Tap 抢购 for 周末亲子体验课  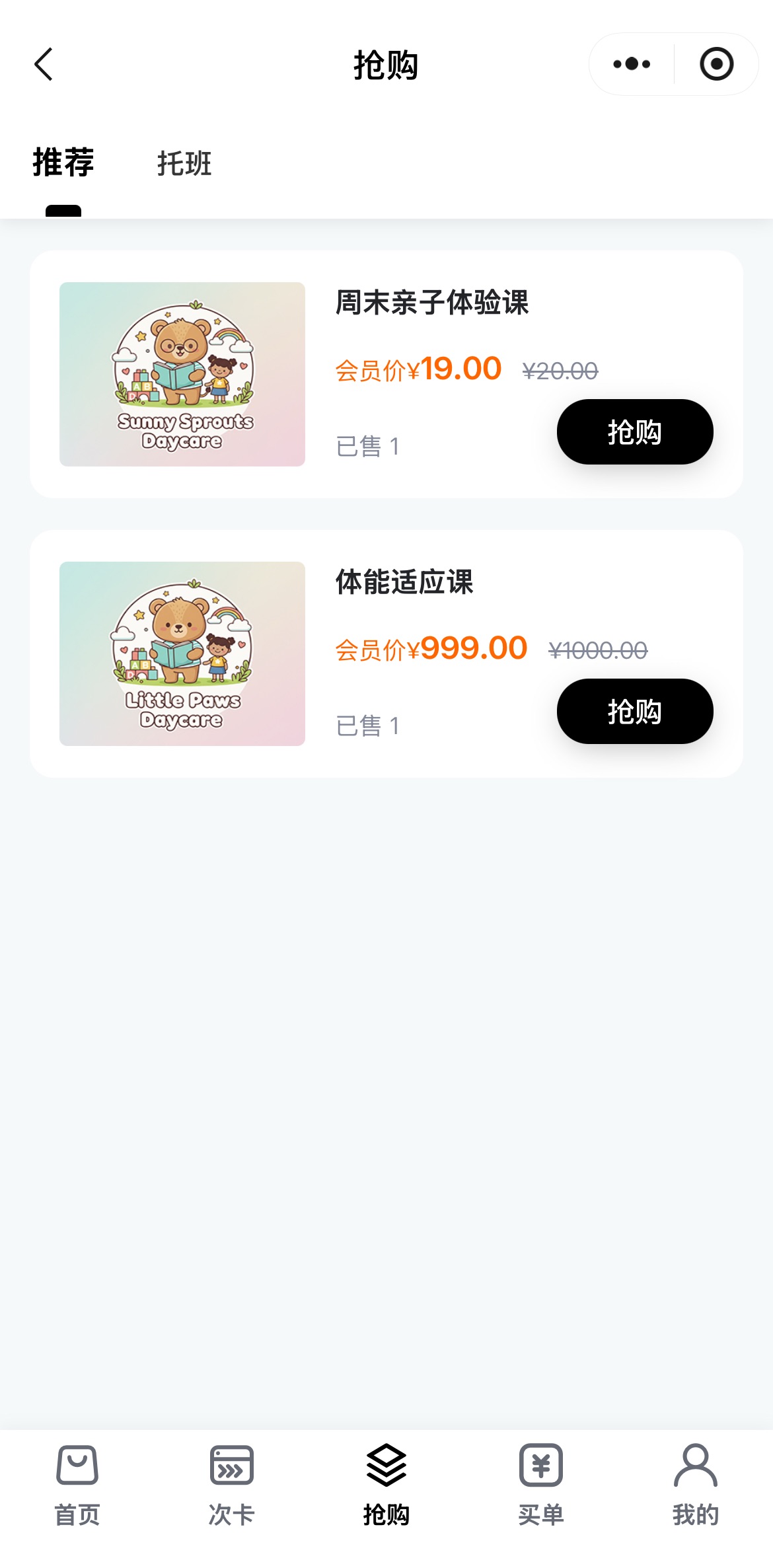pos(634,431)
